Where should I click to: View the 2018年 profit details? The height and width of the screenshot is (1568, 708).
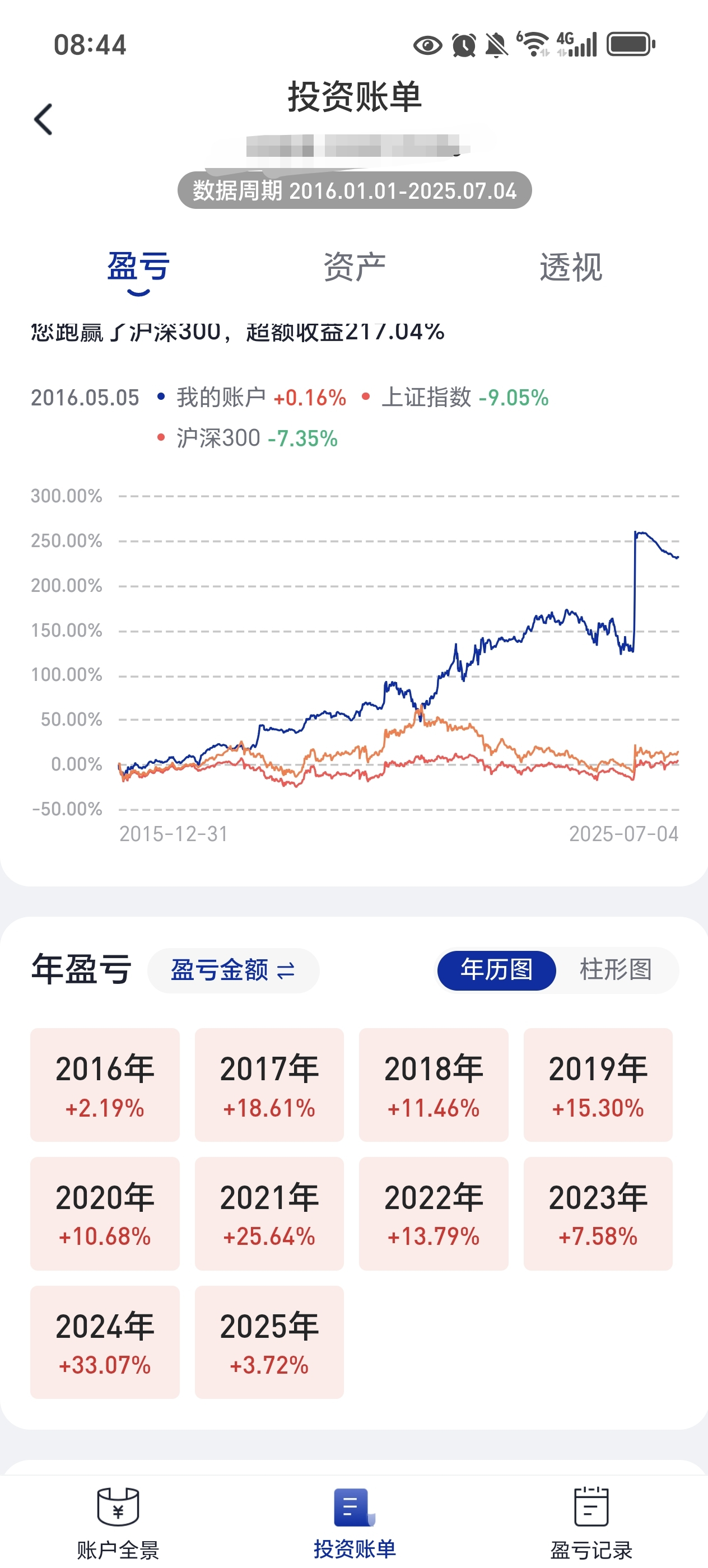pos(434,1085)
